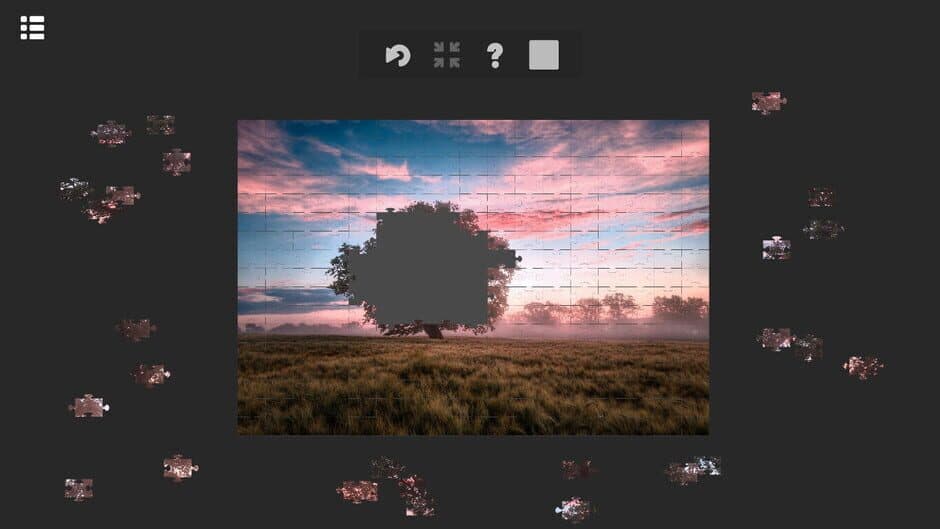940x529 pixels.
Task: Tap the gray square background color button
Action: 544,55
